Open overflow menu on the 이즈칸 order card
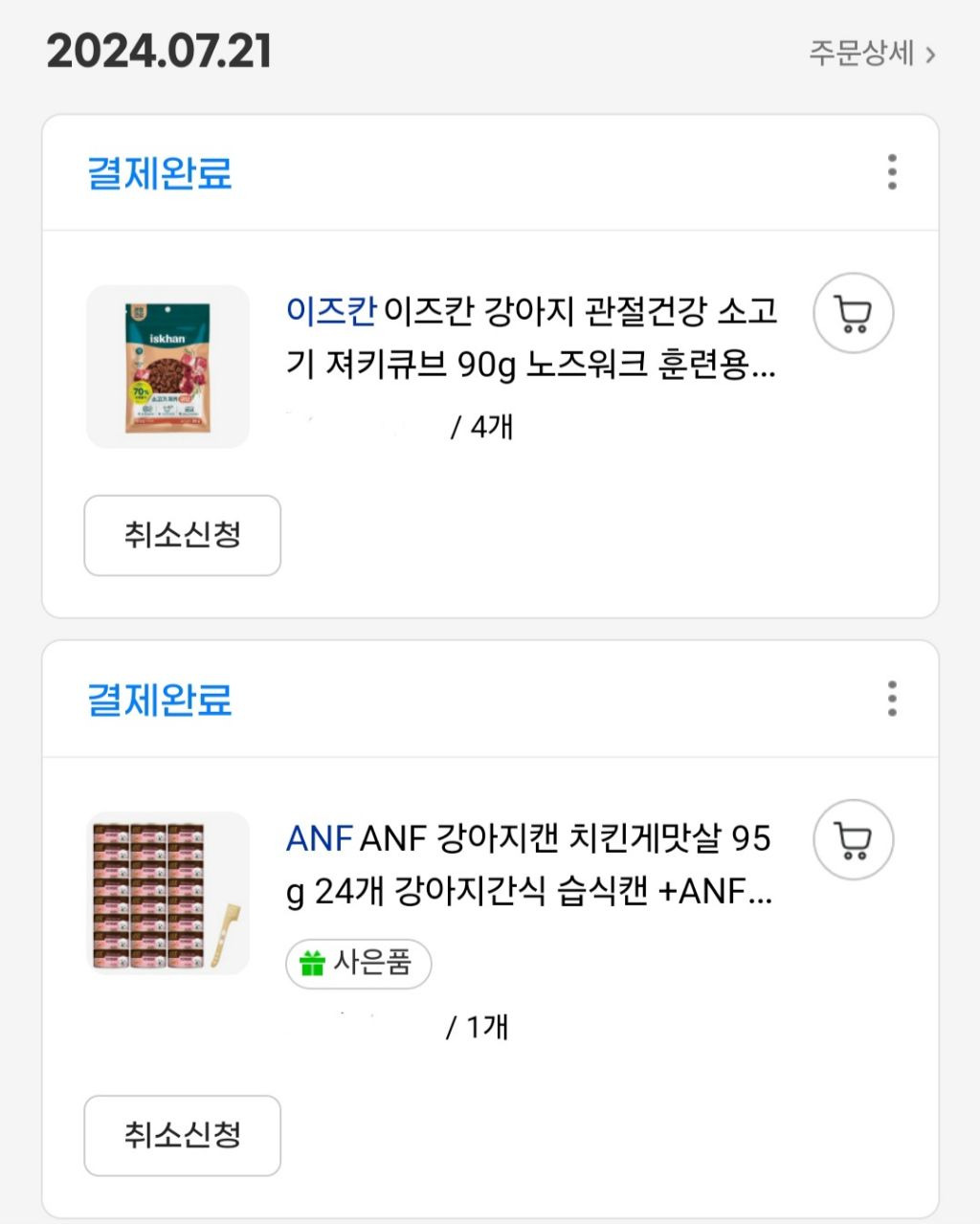This screenshot has height=1224, width=980. click(892, 172)
